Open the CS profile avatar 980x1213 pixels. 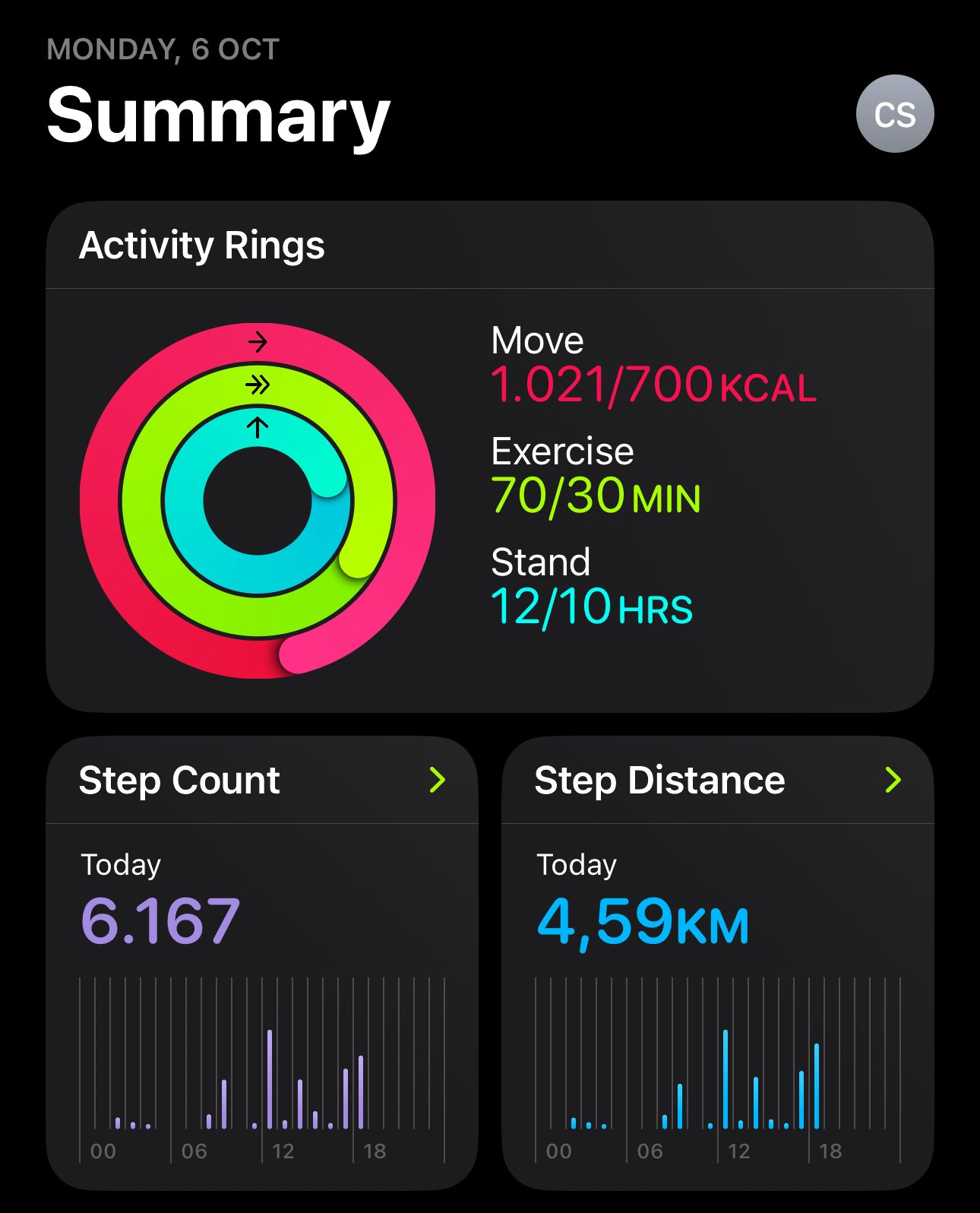pyautogui.click(x=894, y=114)
